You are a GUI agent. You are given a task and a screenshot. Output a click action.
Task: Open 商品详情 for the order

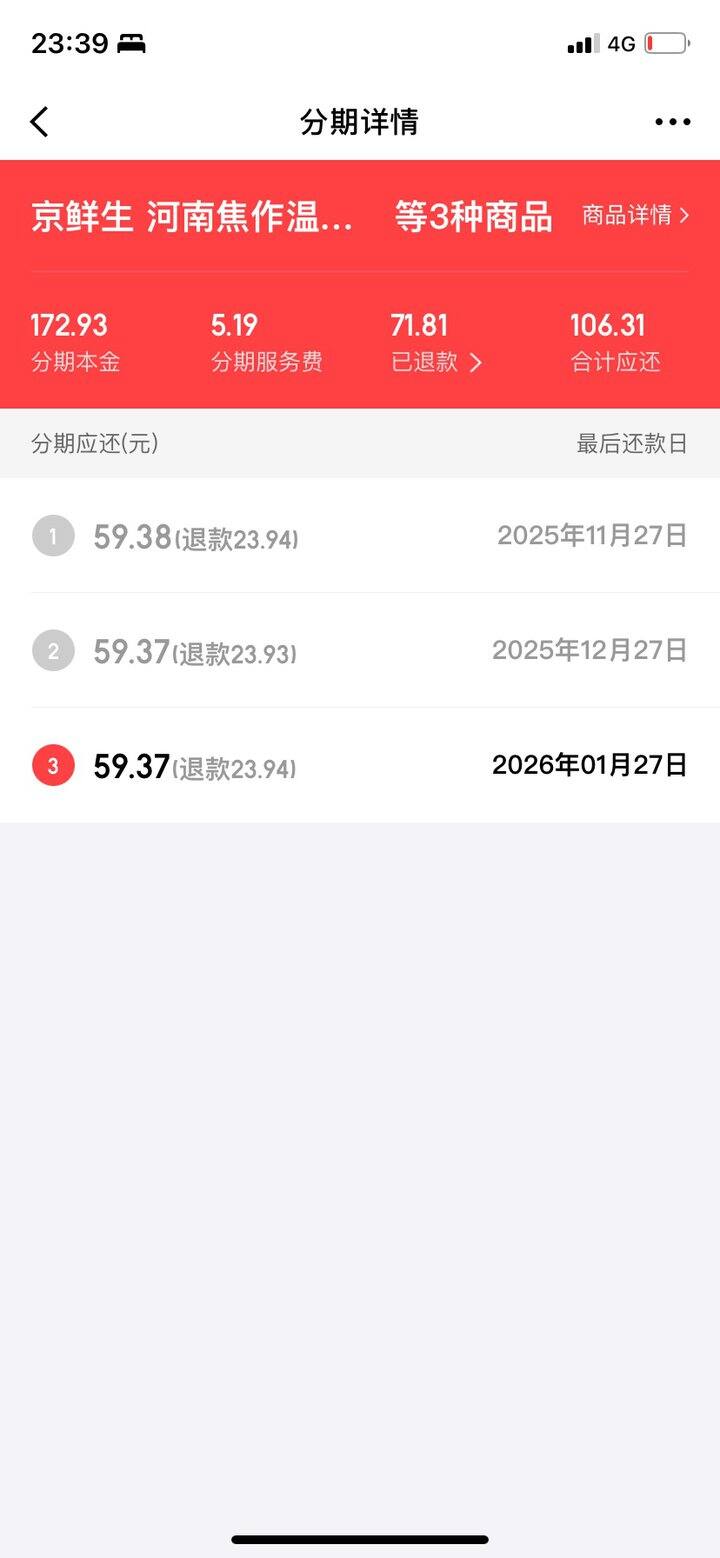636,215
